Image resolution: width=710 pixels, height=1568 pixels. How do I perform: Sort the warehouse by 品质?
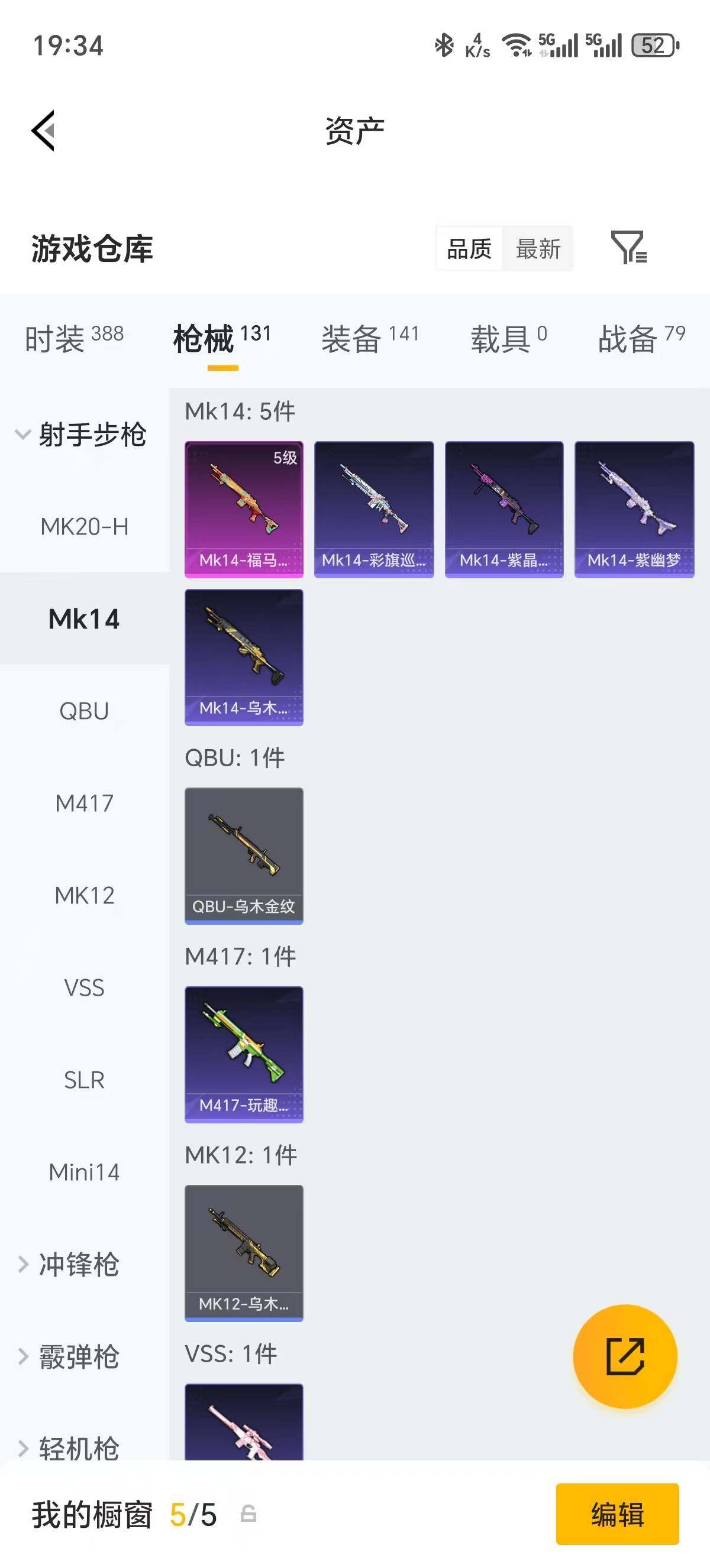(x=469, y=249)
